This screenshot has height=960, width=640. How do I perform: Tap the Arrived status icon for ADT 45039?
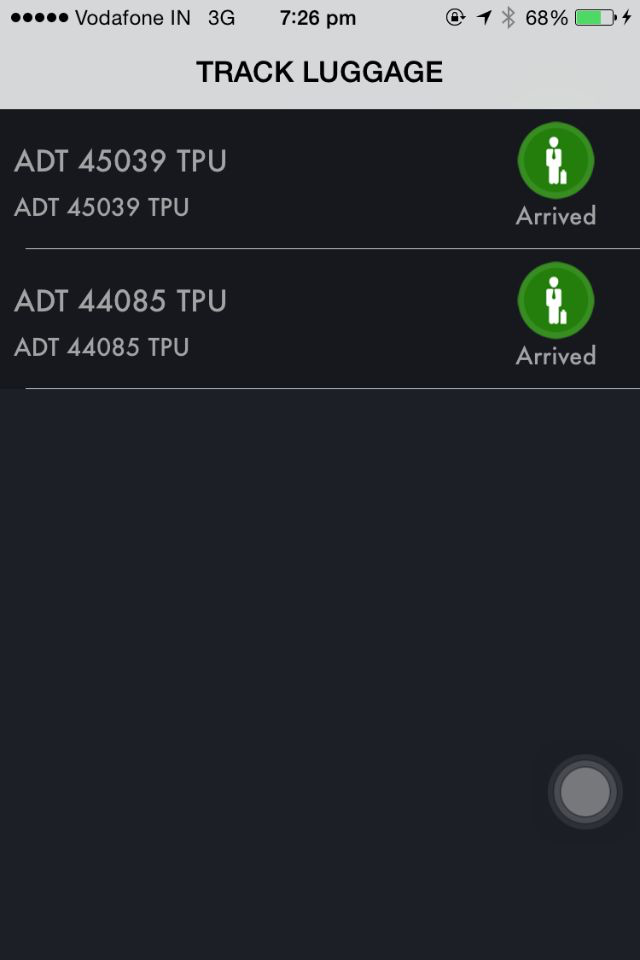556,161
